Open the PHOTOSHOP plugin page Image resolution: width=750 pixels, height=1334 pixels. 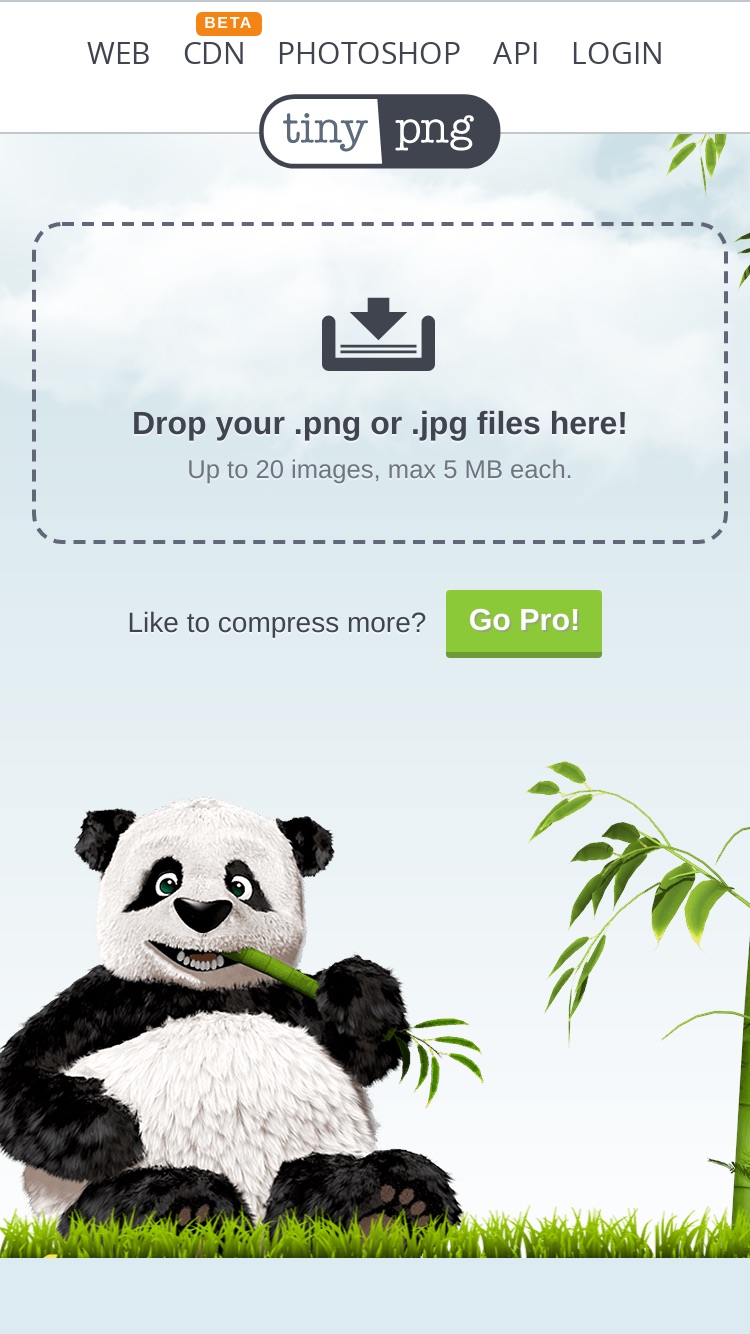[369, 53]
